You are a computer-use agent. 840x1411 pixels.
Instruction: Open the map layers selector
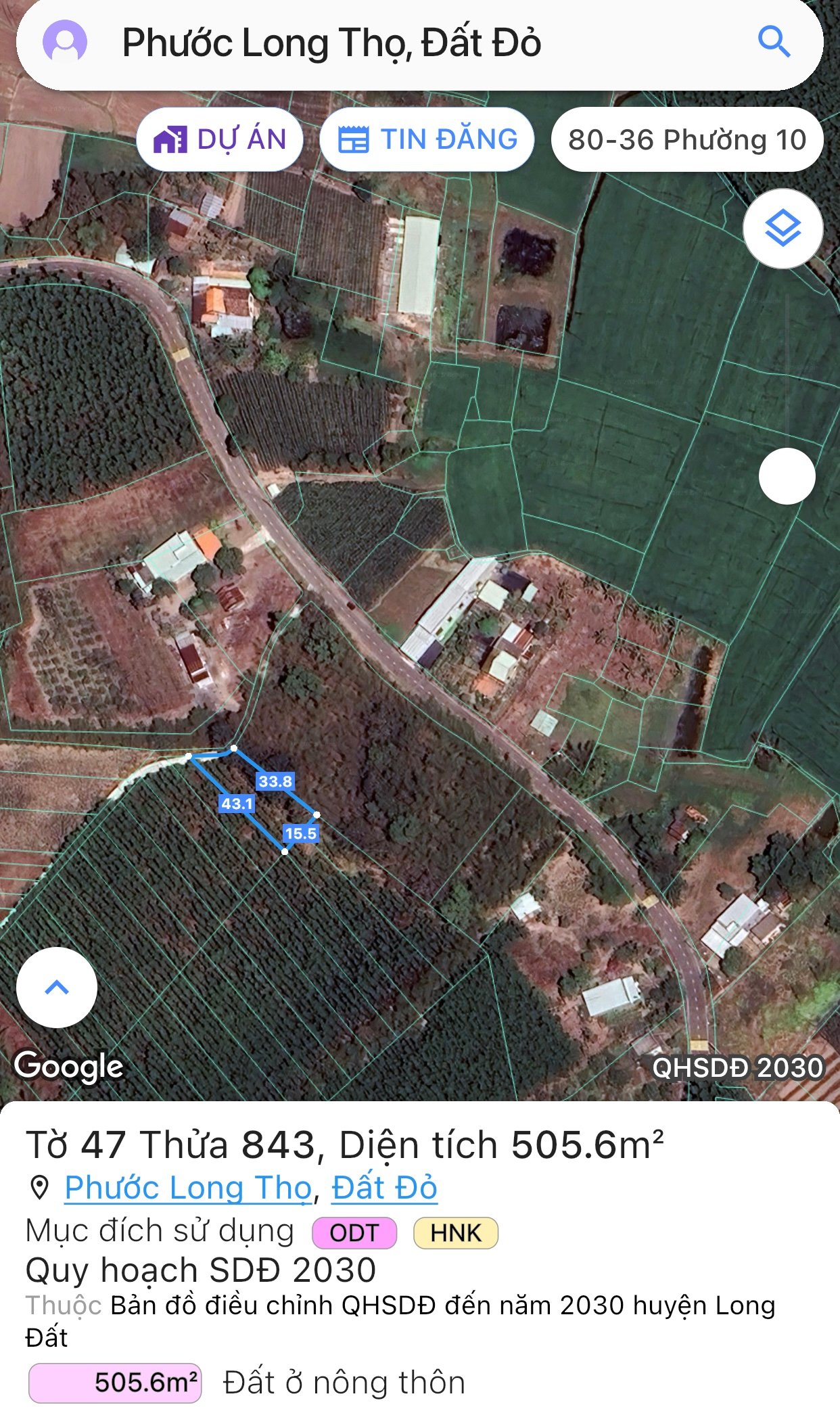coord(783,229)
